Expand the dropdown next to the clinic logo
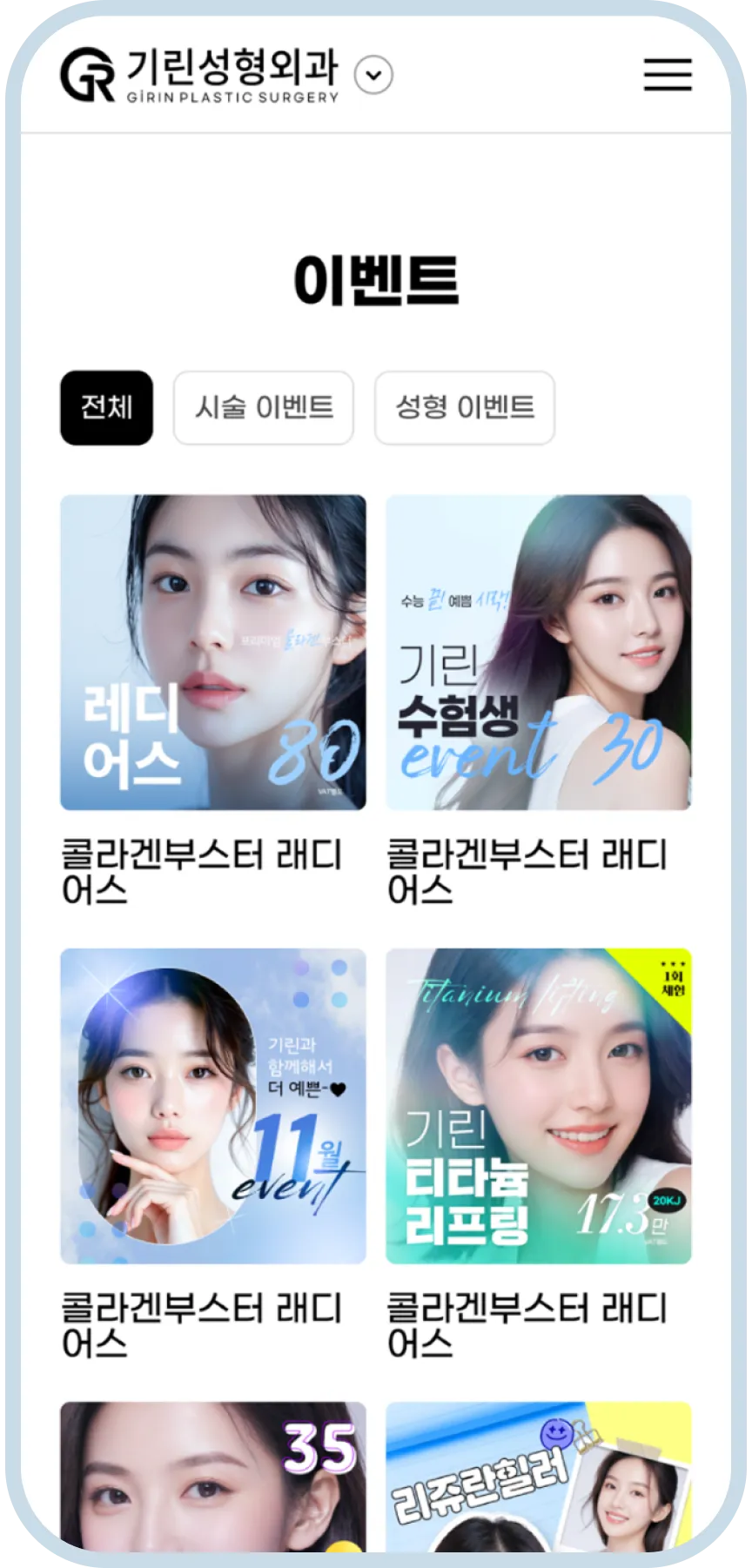Screen dimensions: 752x1568 pyautogui.click(x=373, y=75)
